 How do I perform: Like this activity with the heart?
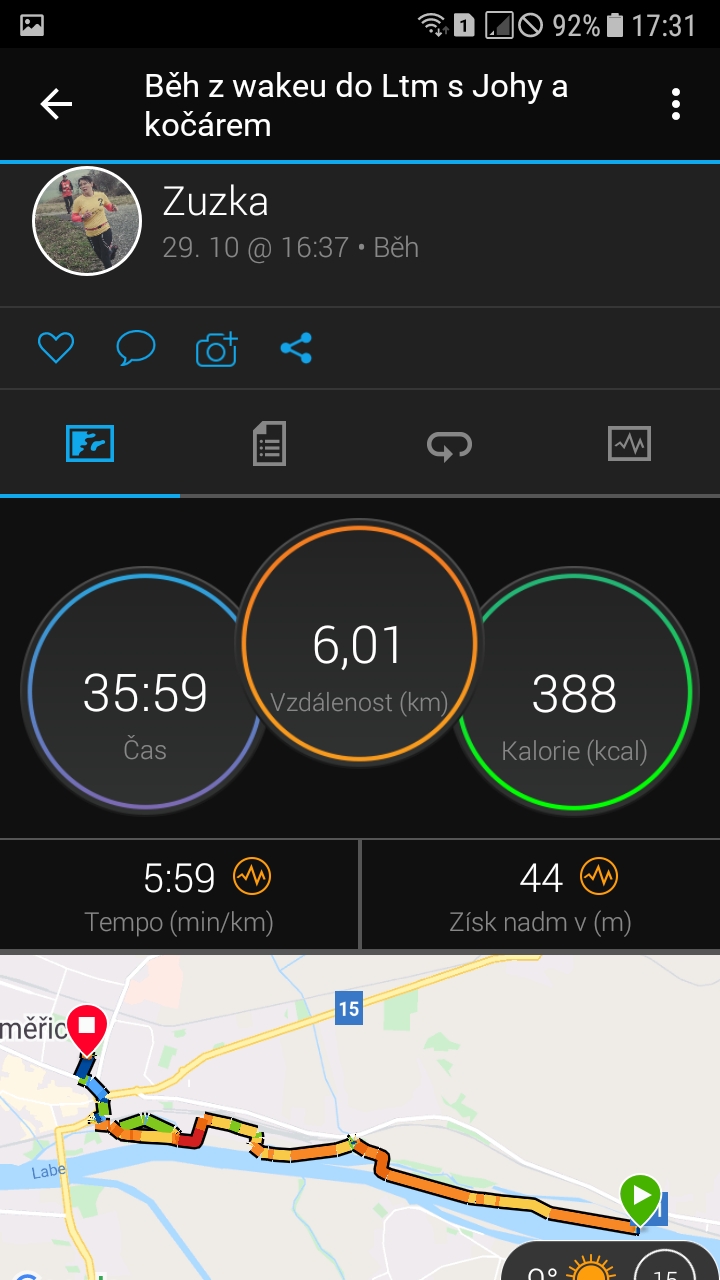56,348
